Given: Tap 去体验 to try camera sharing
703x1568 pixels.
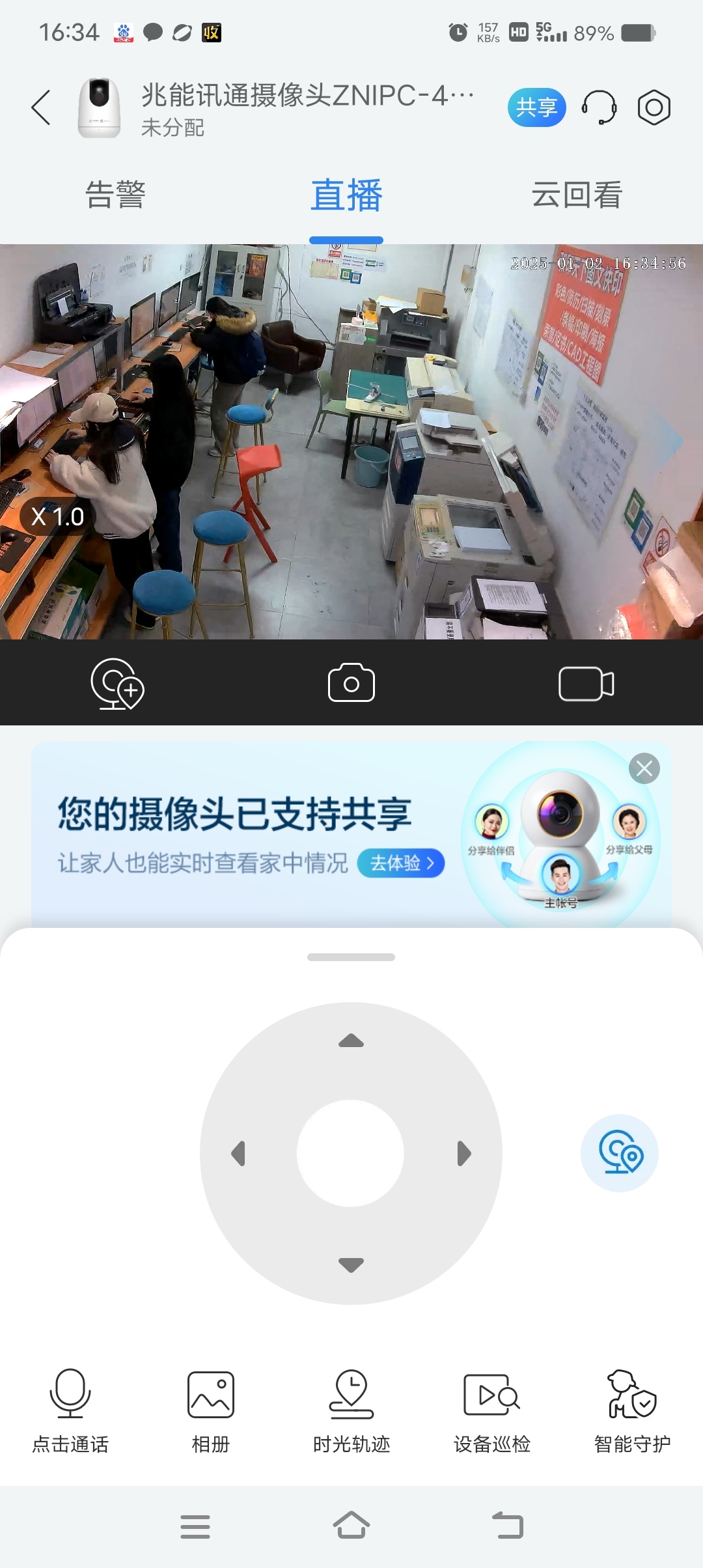Looking at the screenshot, I should tap(401, 863).
